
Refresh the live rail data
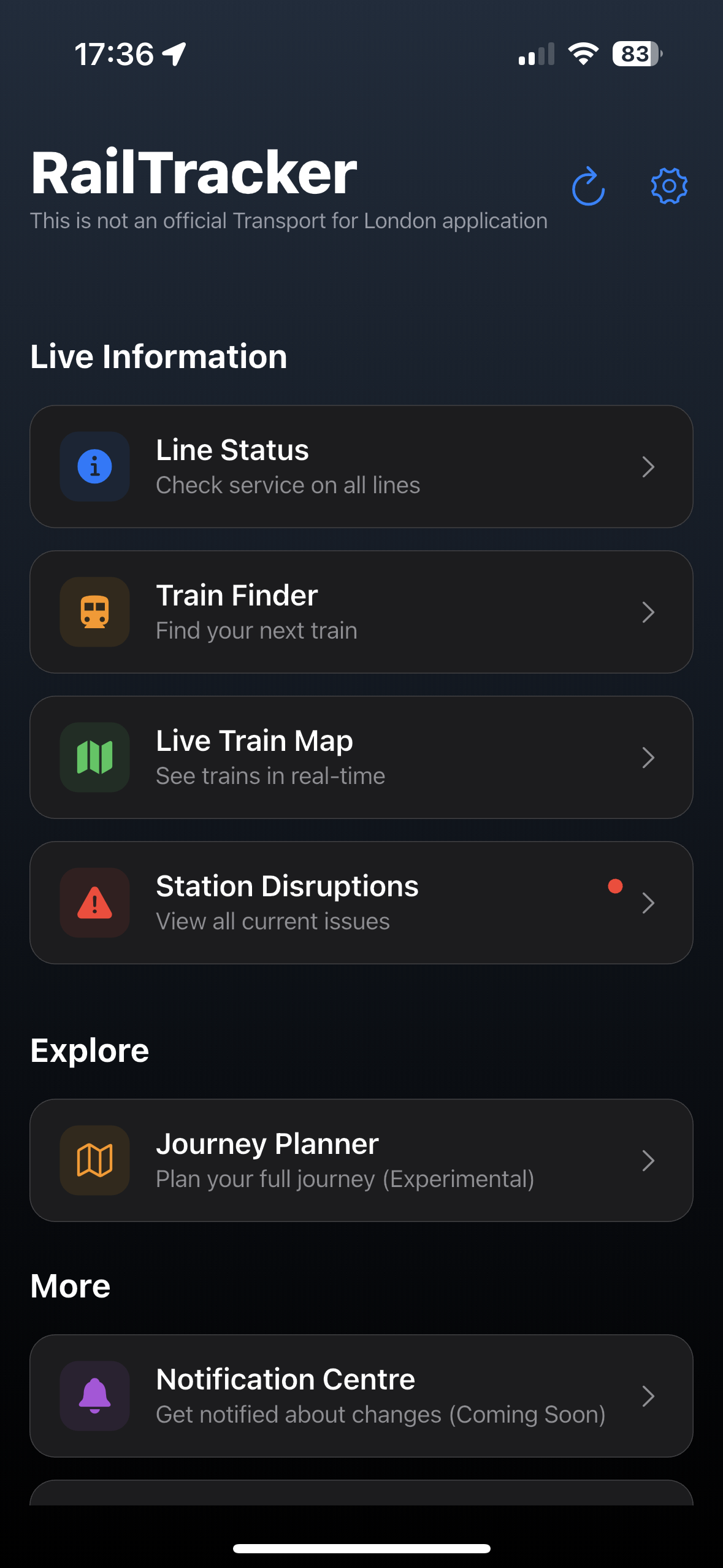tap(588, 186)
